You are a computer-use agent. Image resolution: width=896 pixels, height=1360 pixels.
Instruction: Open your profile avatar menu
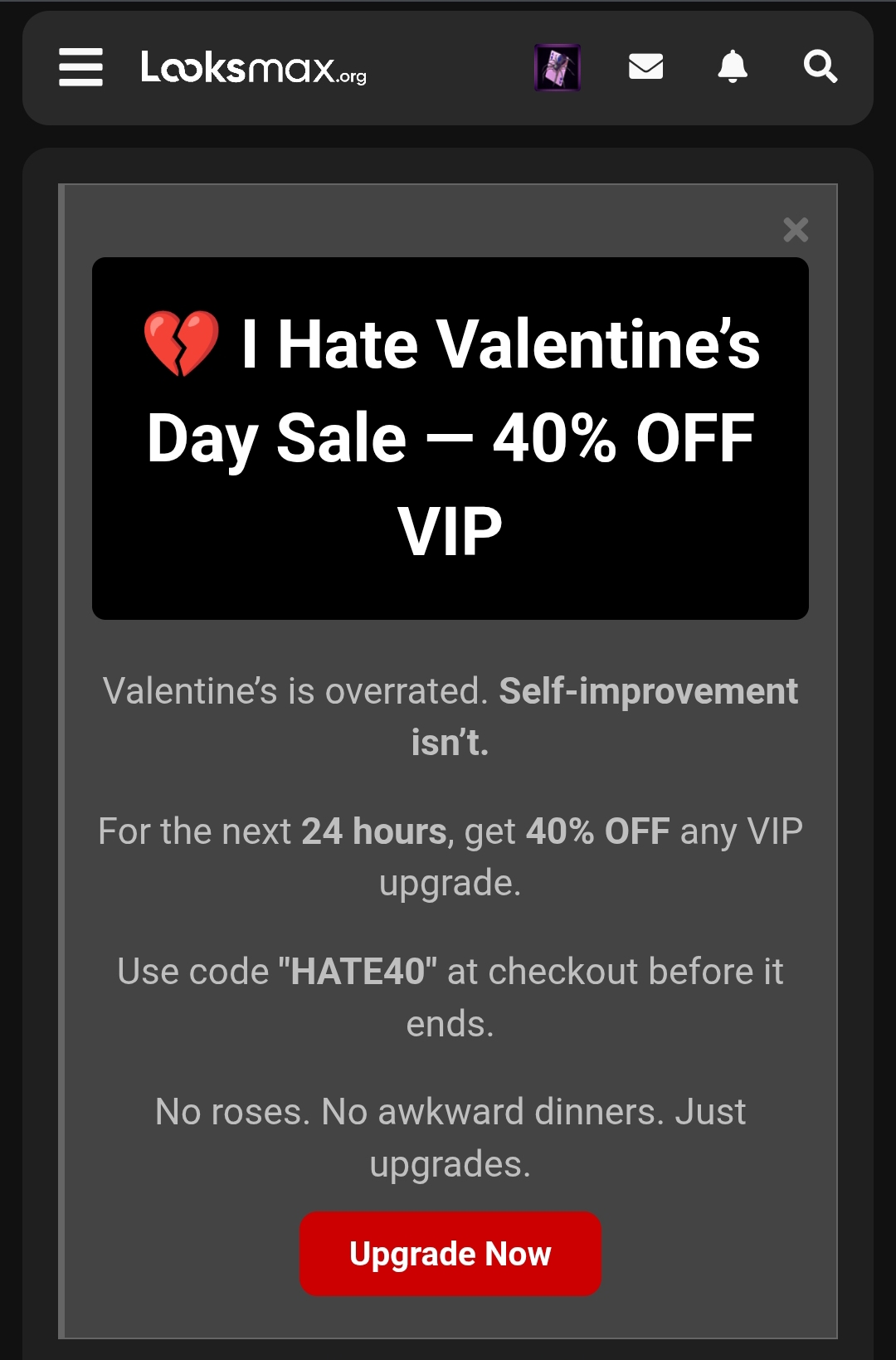point(557,67)
